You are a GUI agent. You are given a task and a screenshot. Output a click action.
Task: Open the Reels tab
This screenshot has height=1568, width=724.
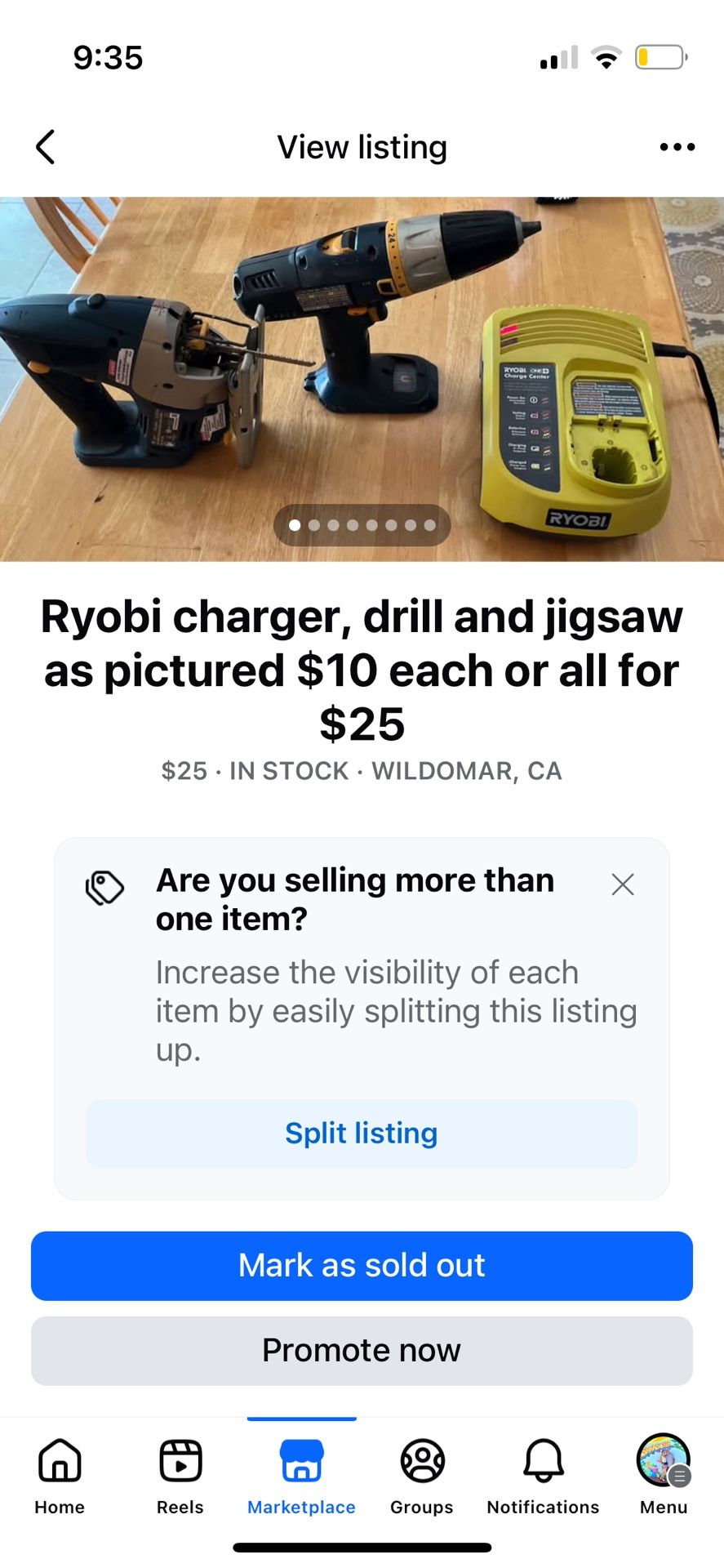180,1475
